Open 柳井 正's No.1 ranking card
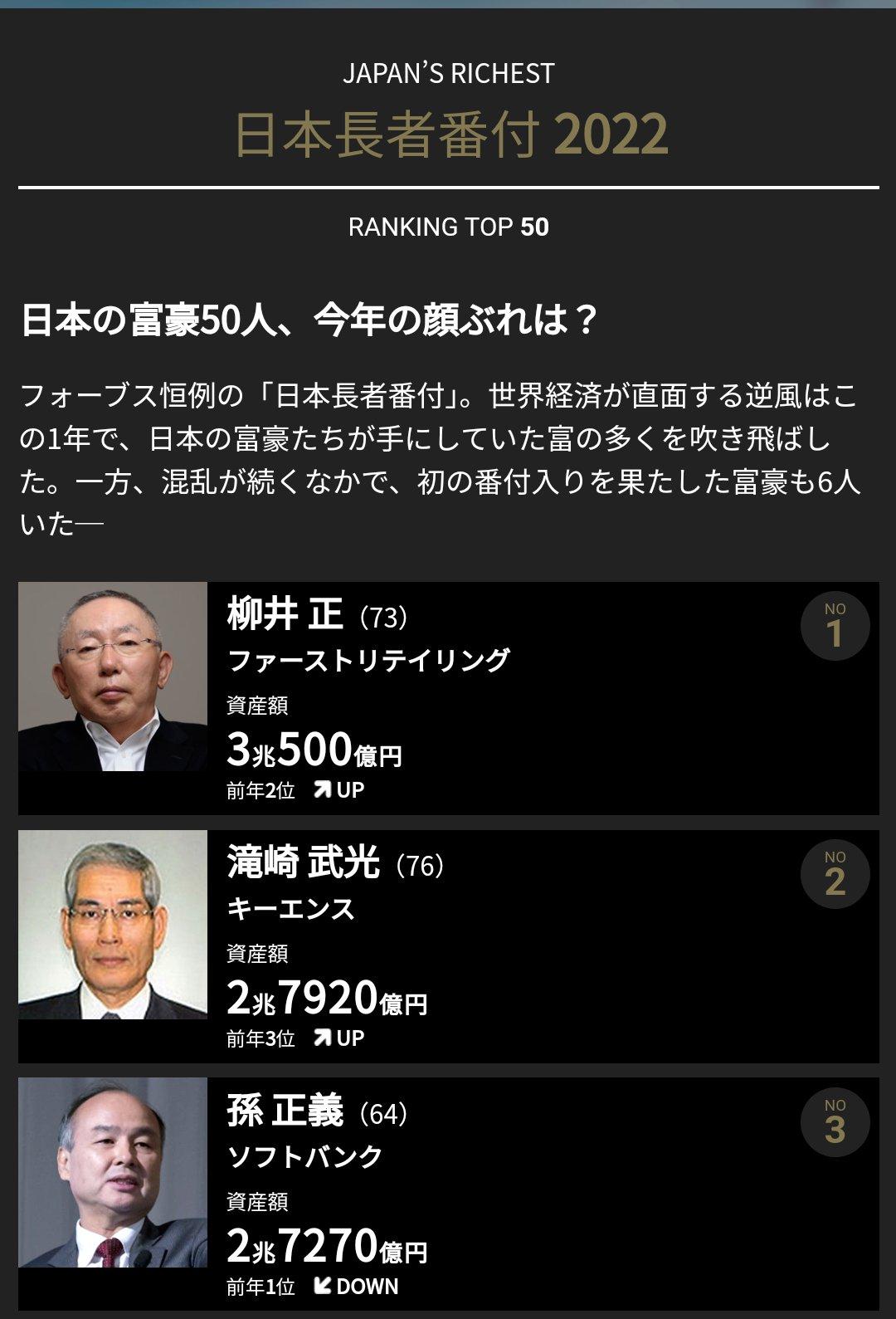Viewport: 896px width, 1319px height. coord(448,697)
